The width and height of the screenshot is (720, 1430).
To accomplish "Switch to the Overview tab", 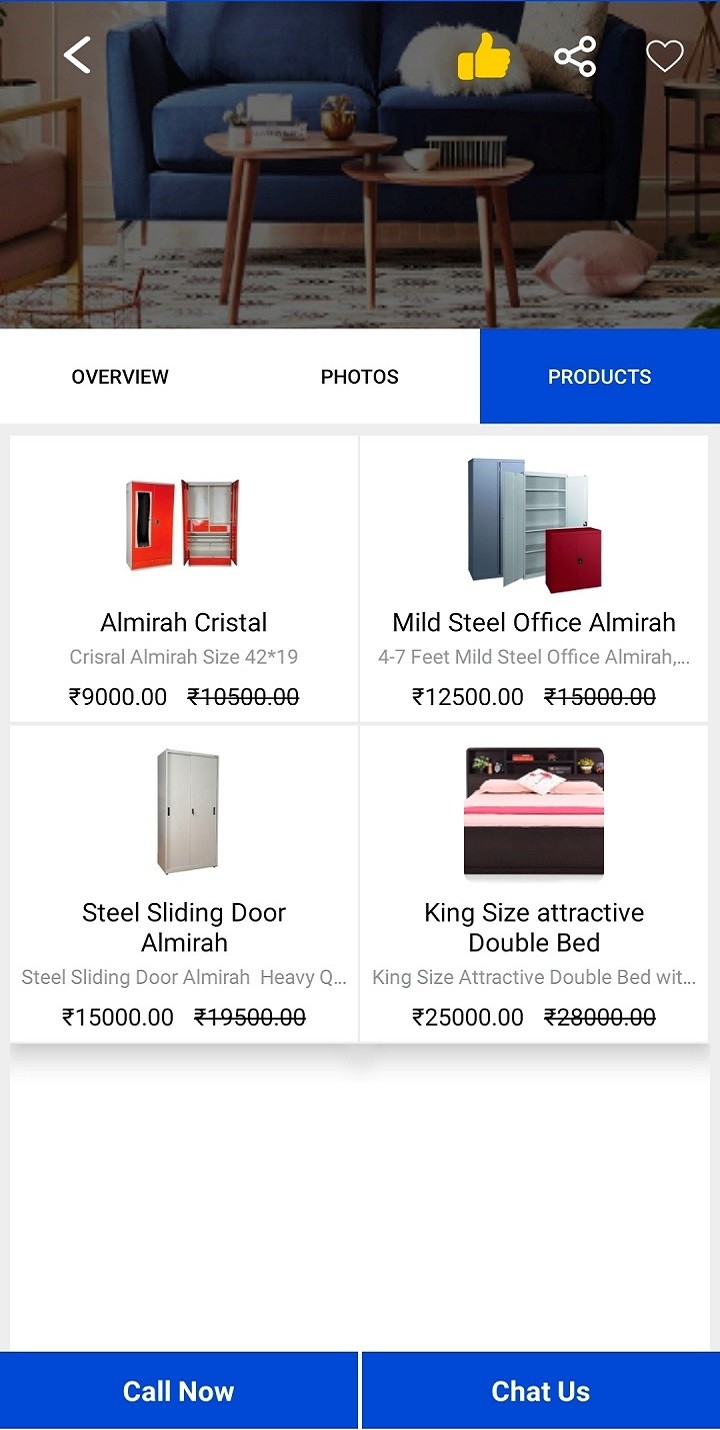I will (x=120, y=377).
